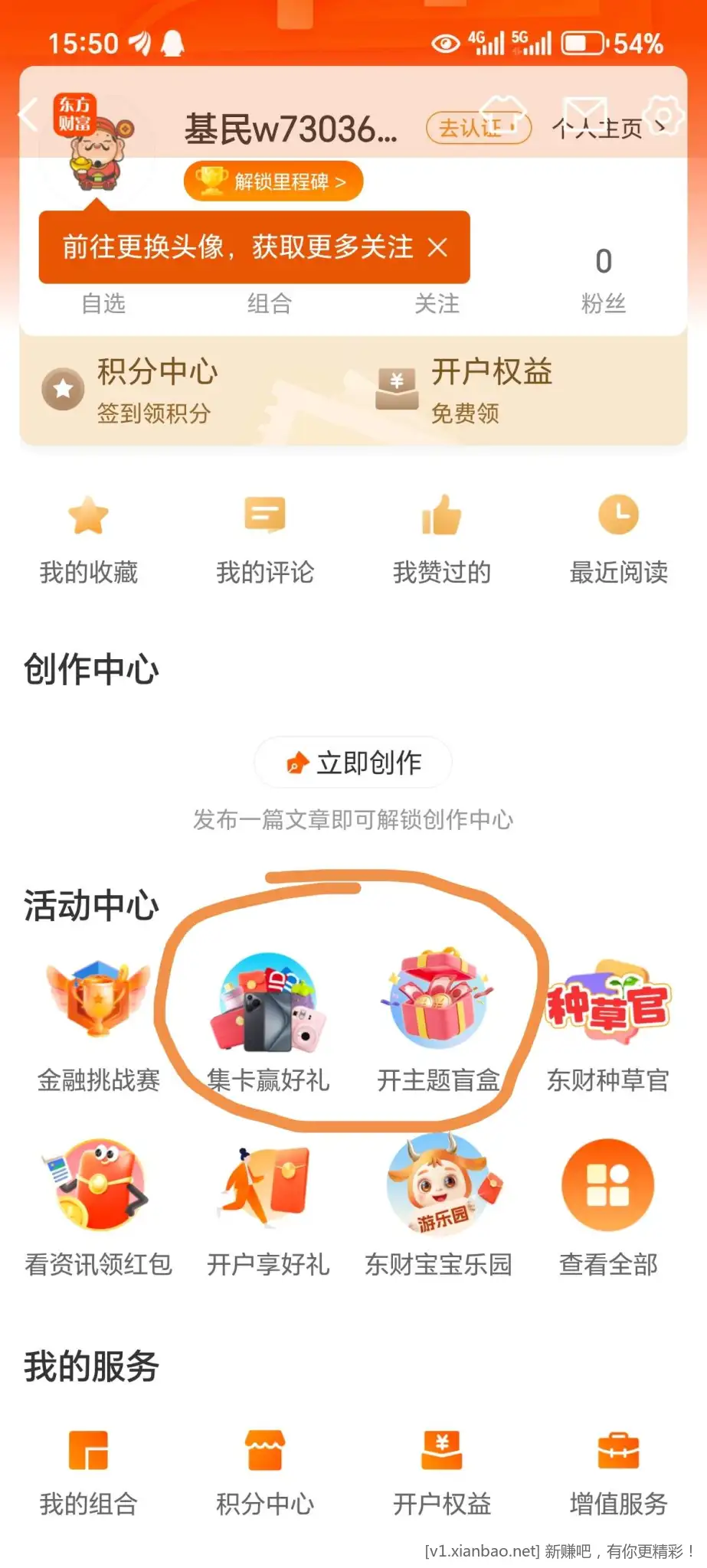This screenshot has width=707, height=1568.
Task: Open 我的收藏
Action: click(89, 540)
